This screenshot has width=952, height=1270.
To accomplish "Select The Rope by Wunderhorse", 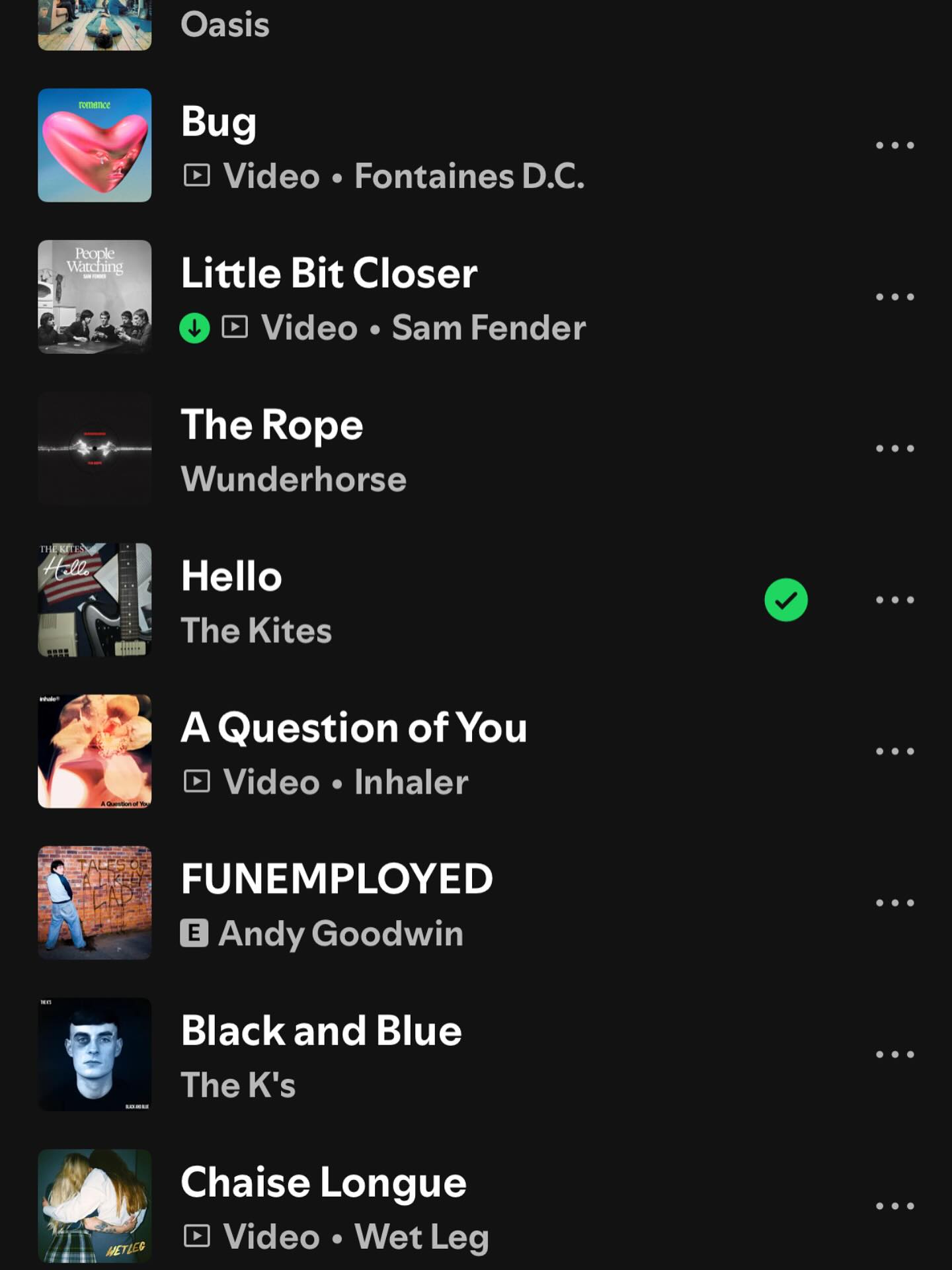I will [272, 425].
